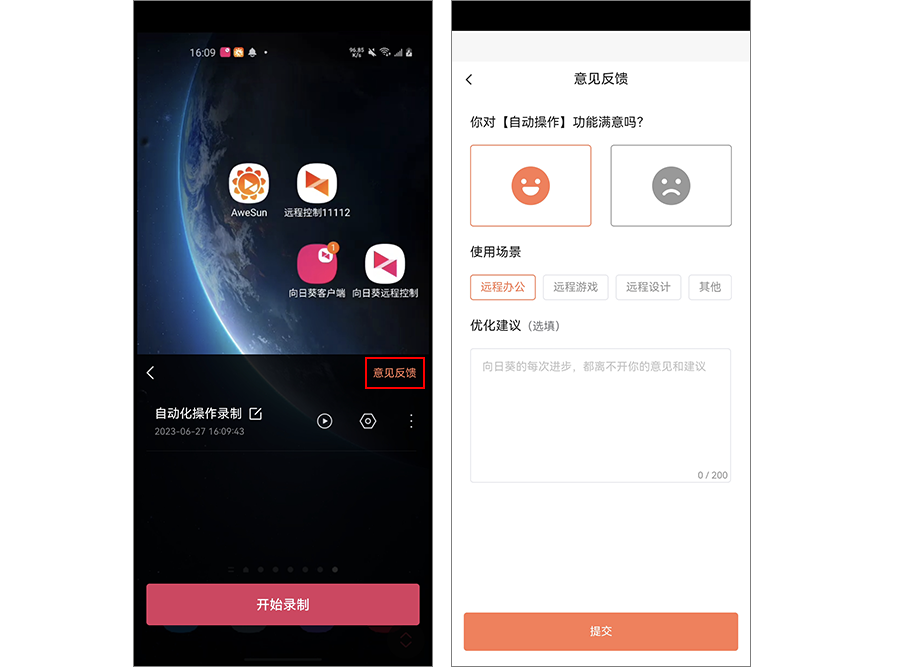Tap the 开始录制 button
900x667 pixels.
282,604
